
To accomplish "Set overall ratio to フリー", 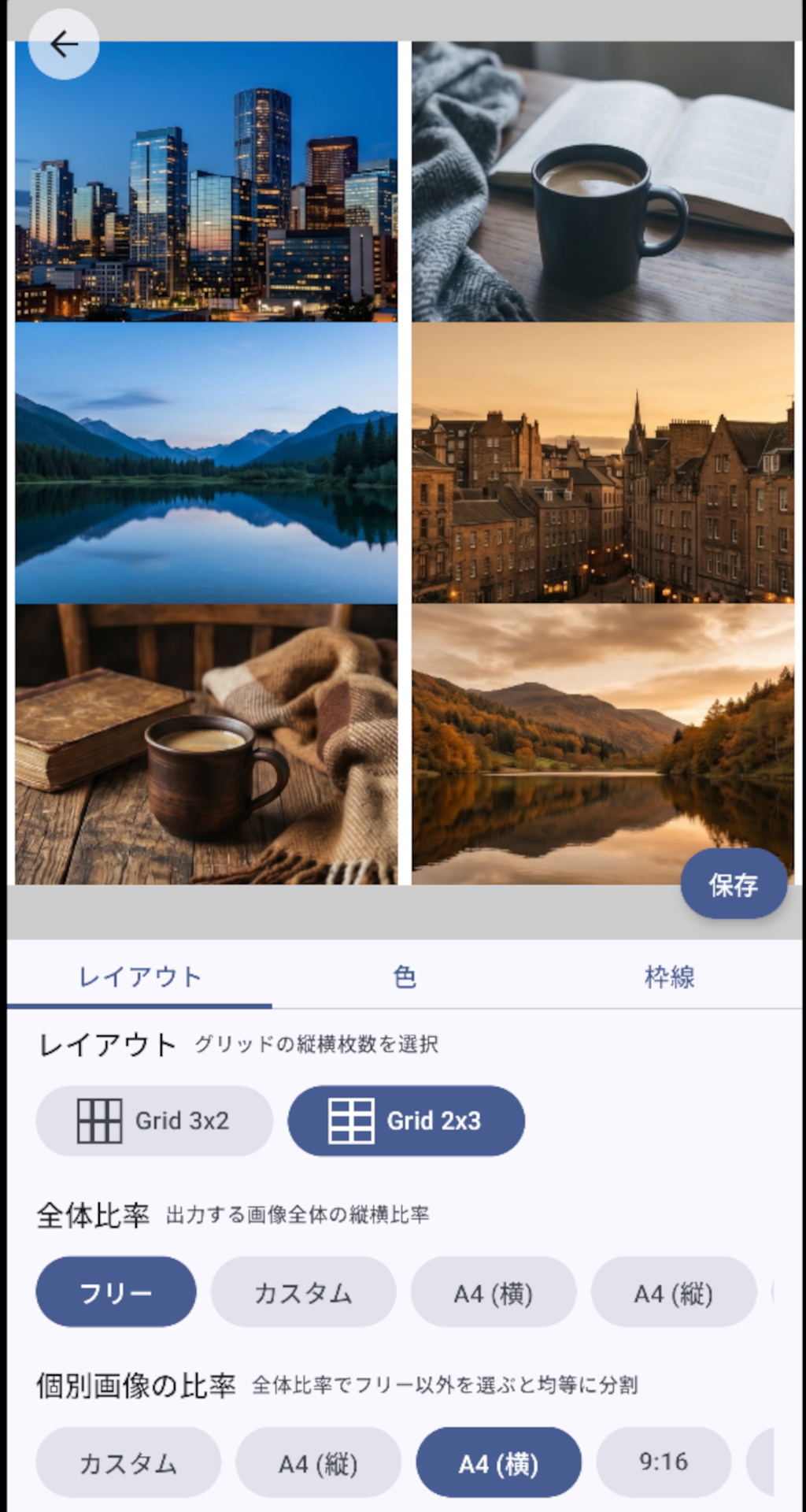I will click(116, 1291).
